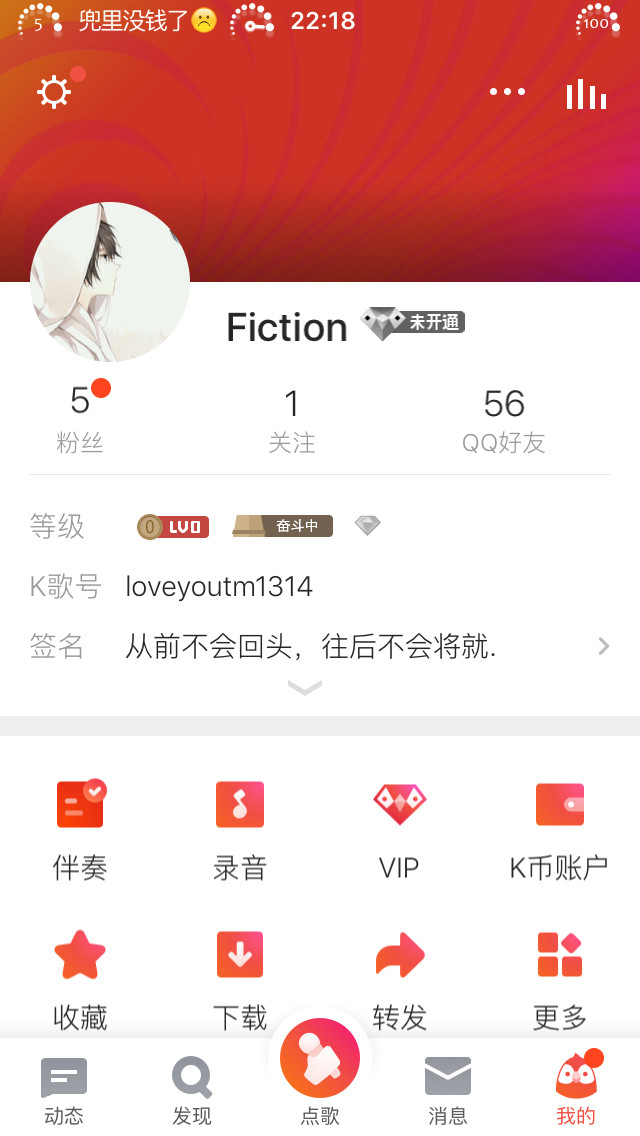The height and width of the screenshot is (1136, 640).
Task: Expand more profile details with down chevron
Action: pyautogui.click(x=305, y=688)
